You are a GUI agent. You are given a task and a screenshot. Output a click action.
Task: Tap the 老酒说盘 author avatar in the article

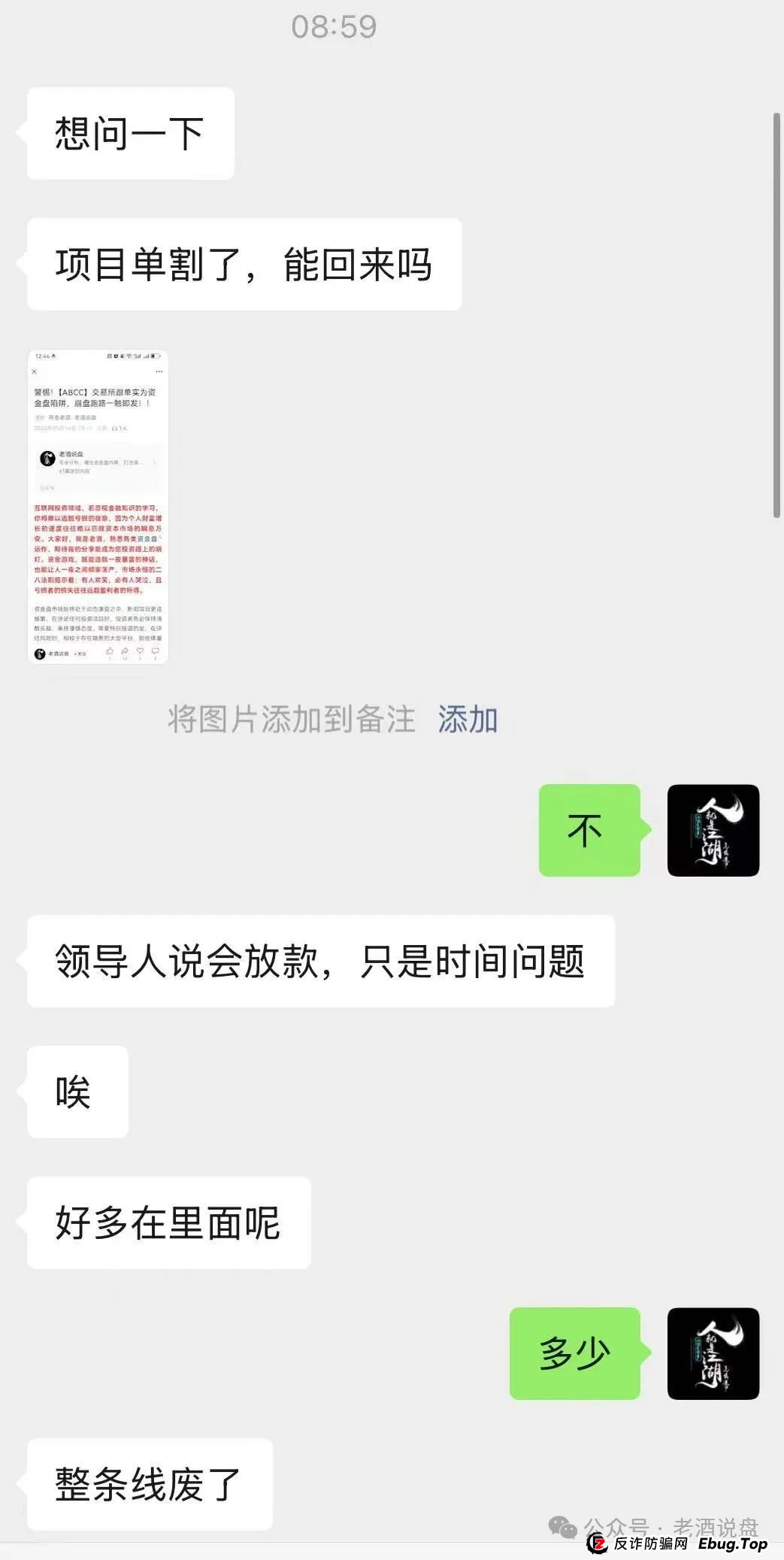(47, 457)
